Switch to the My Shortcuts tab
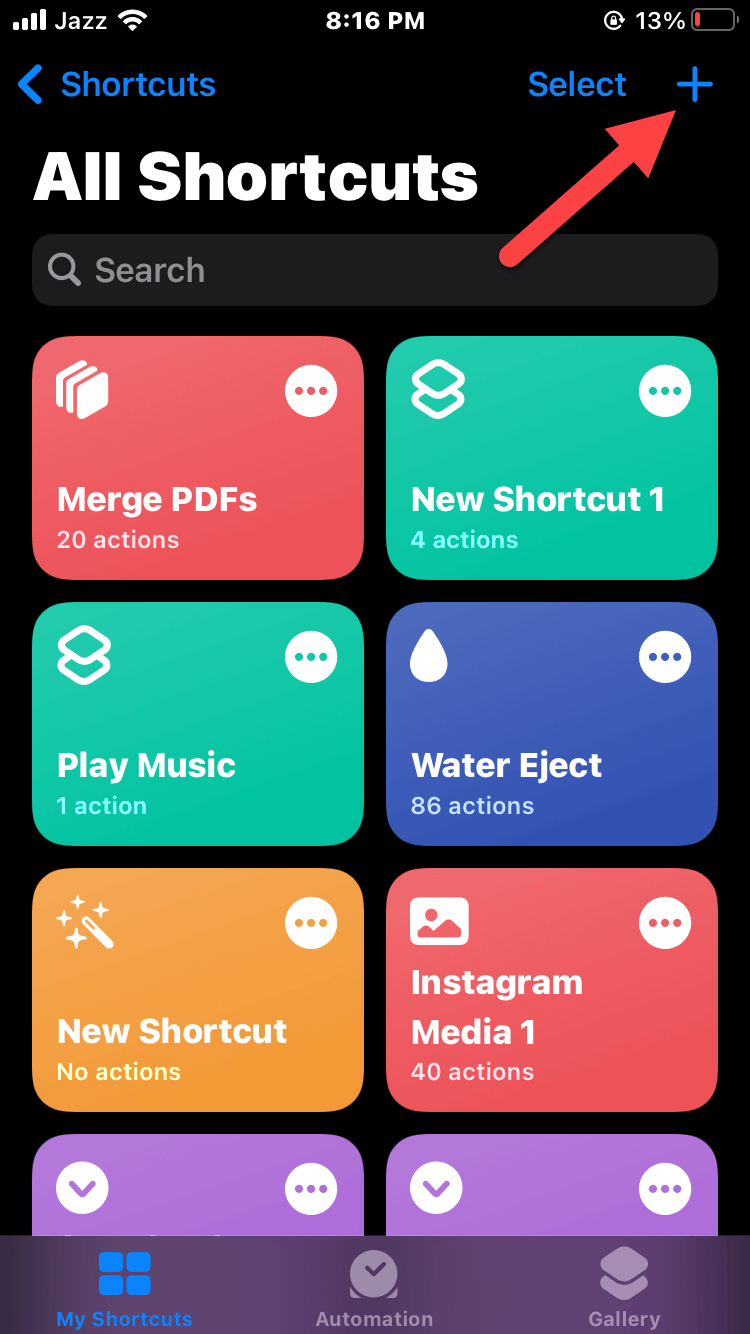The image size is (750, 1334). point(123,1286)
